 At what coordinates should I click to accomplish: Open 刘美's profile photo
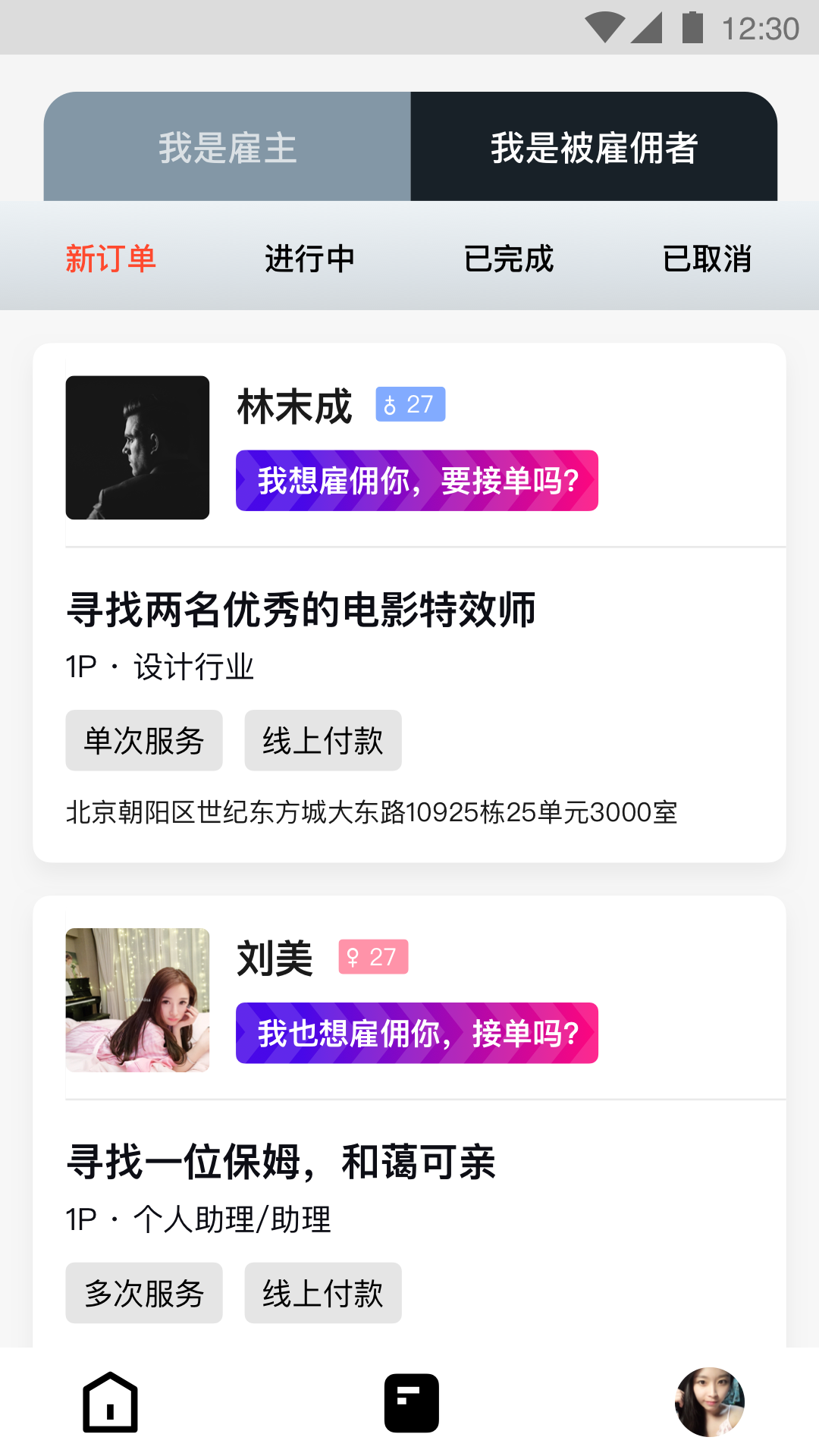point(137,999)
